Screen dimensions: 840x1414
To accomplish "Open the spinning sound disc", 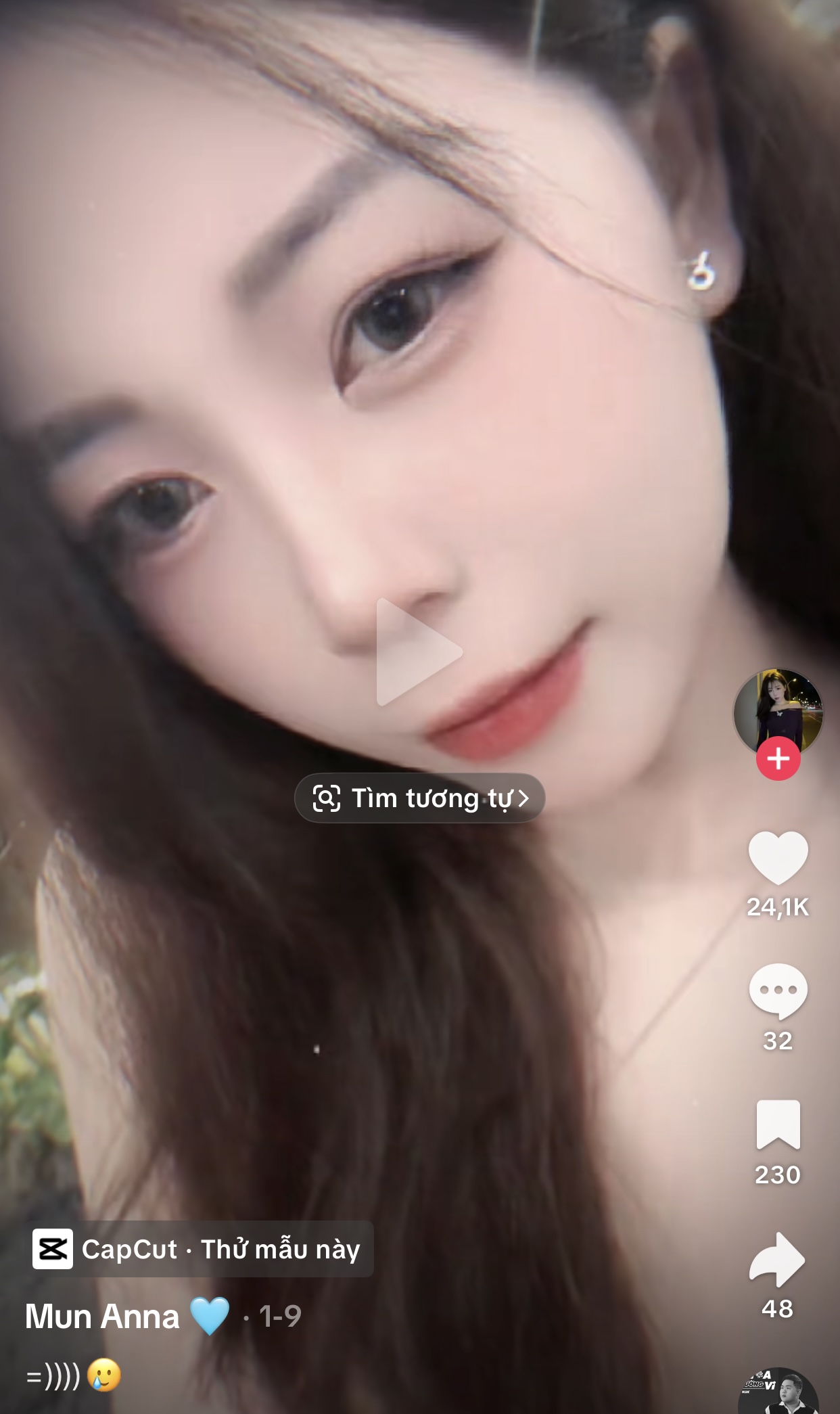I will click(778, 1394).
